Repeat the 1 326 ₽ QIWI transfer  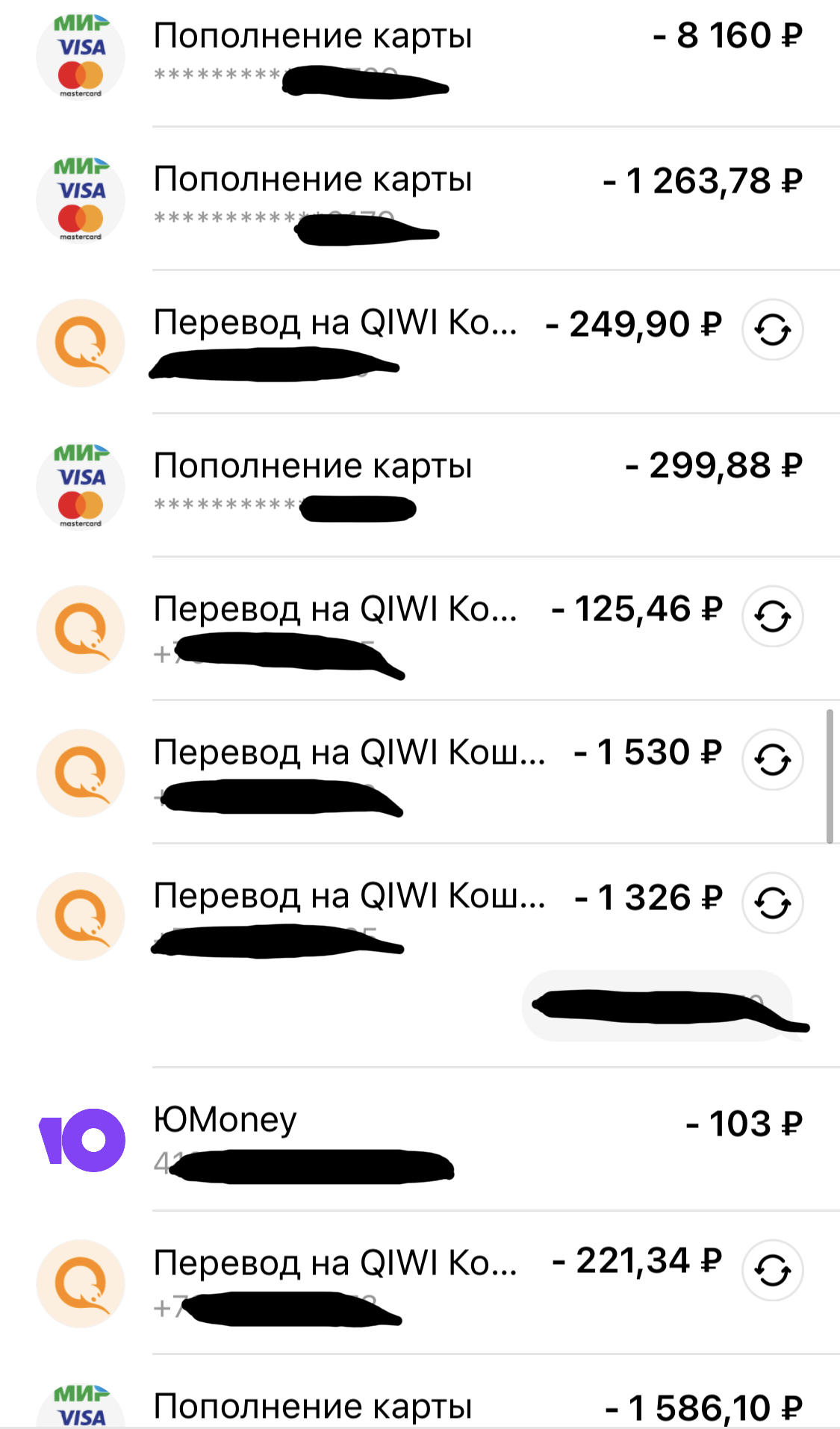[x=772, y=903]
